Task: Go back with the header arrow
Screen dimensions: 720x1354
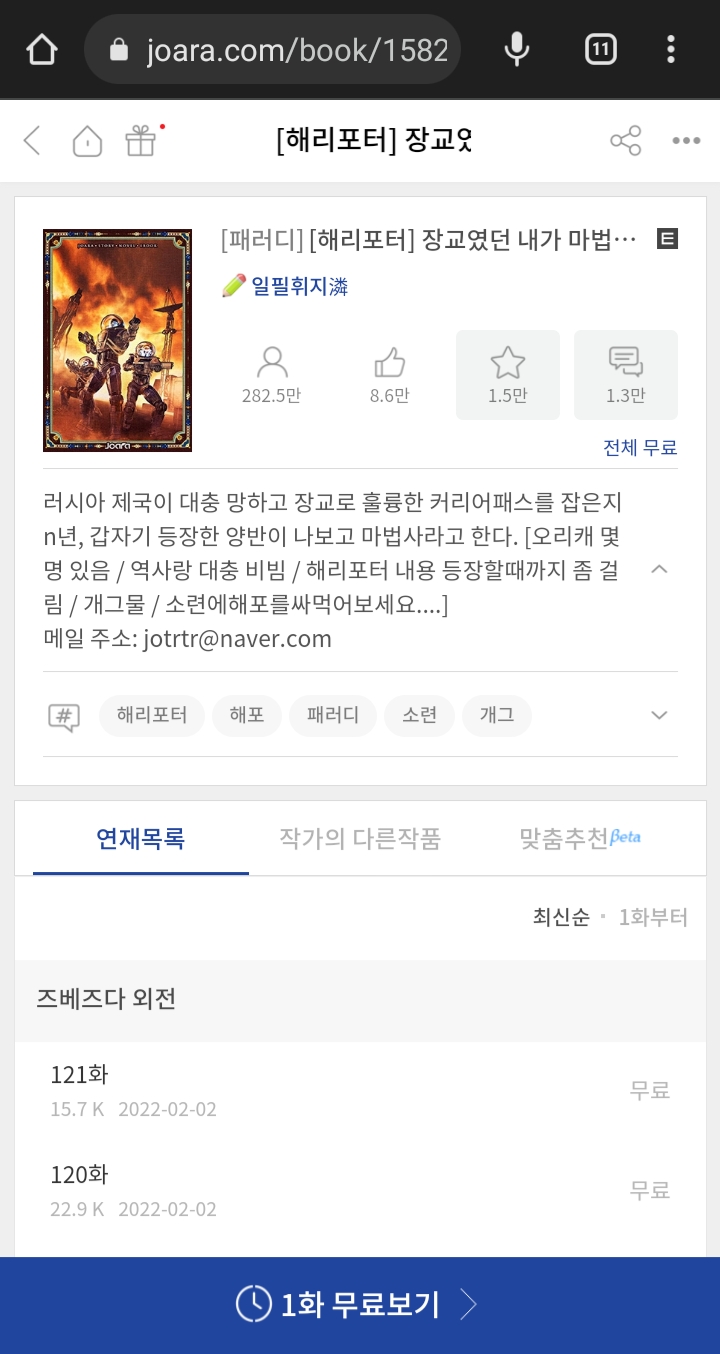Action: click(x=32, y=141)
